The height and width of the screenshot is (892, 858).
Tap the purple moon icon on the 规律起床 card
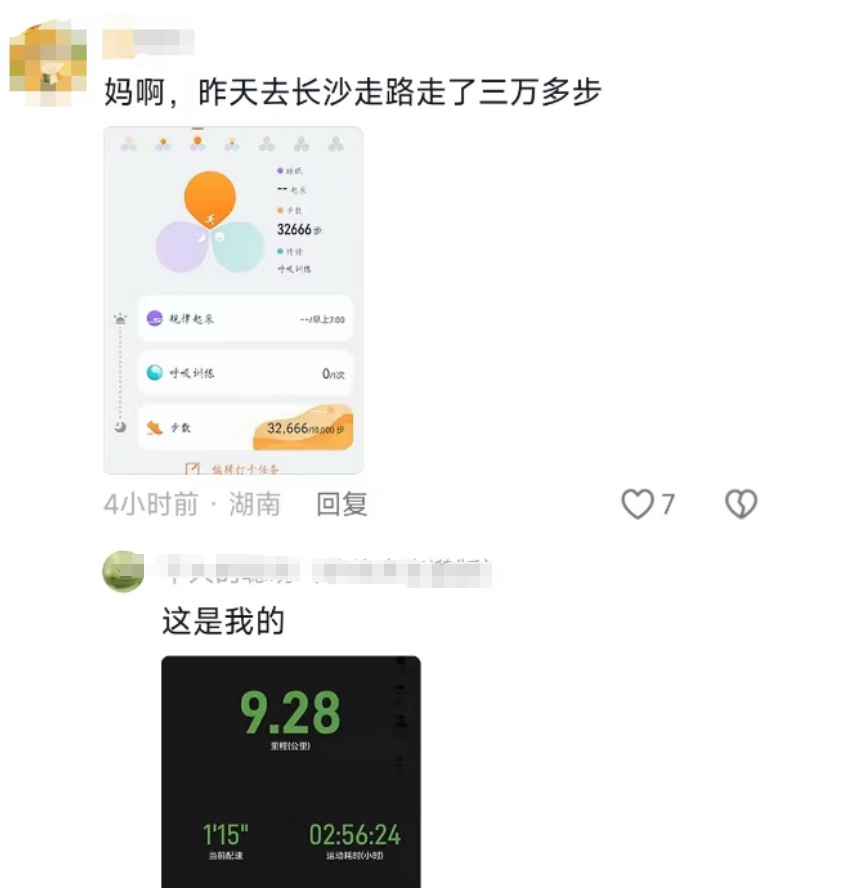tap(155, 318)
